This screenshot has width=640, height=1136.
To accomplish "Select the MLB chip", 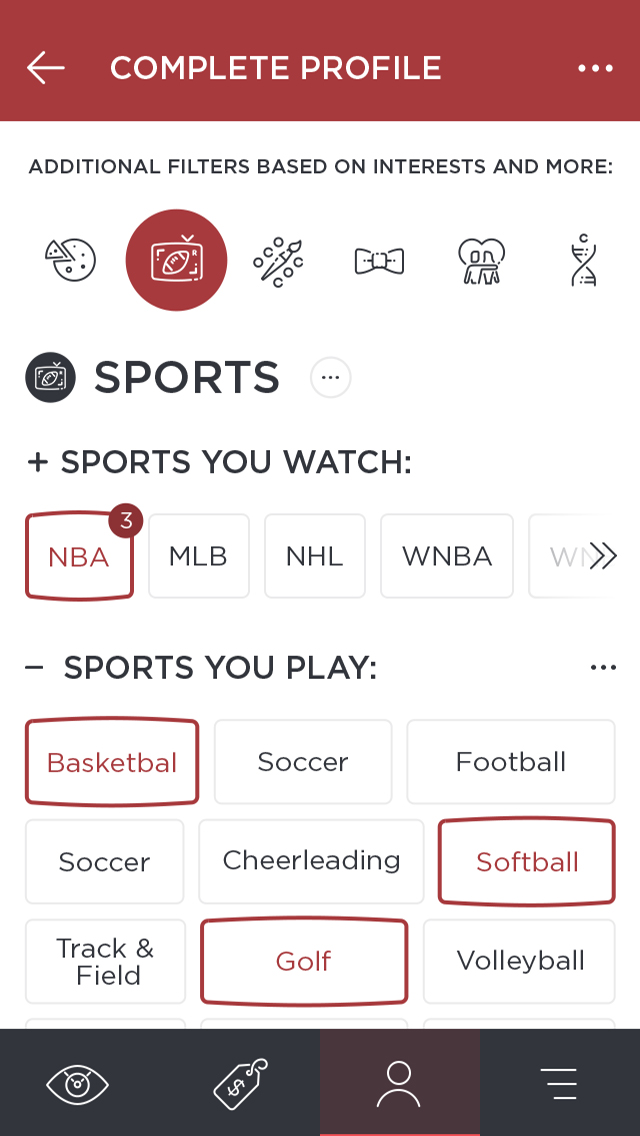I will pyautogui.click(x=199, y=556).
